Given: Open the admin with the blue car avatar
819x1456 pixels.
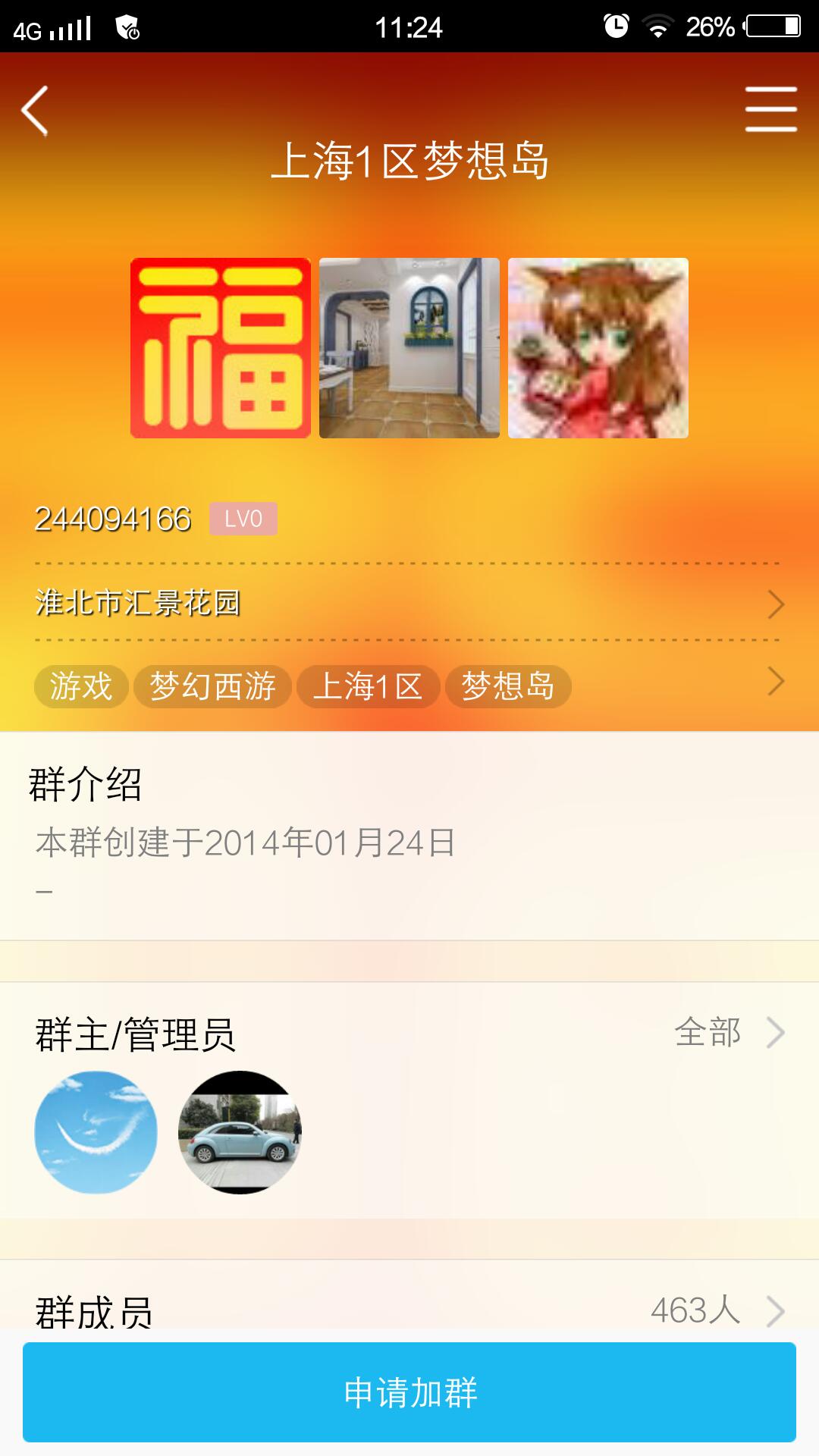Looking at the screenshot, I should [240, 1131].
